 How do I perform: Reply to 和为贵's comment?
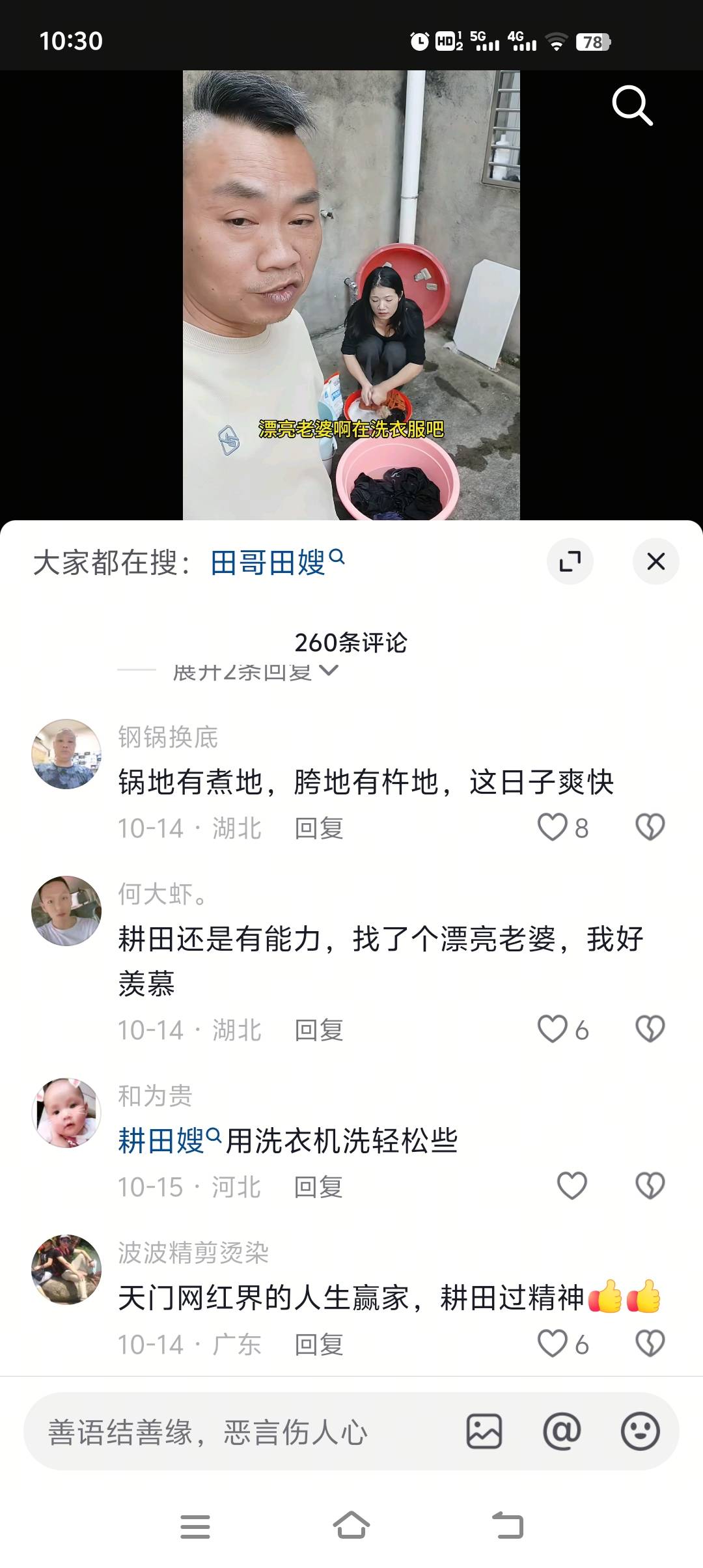coord(318,1187)
